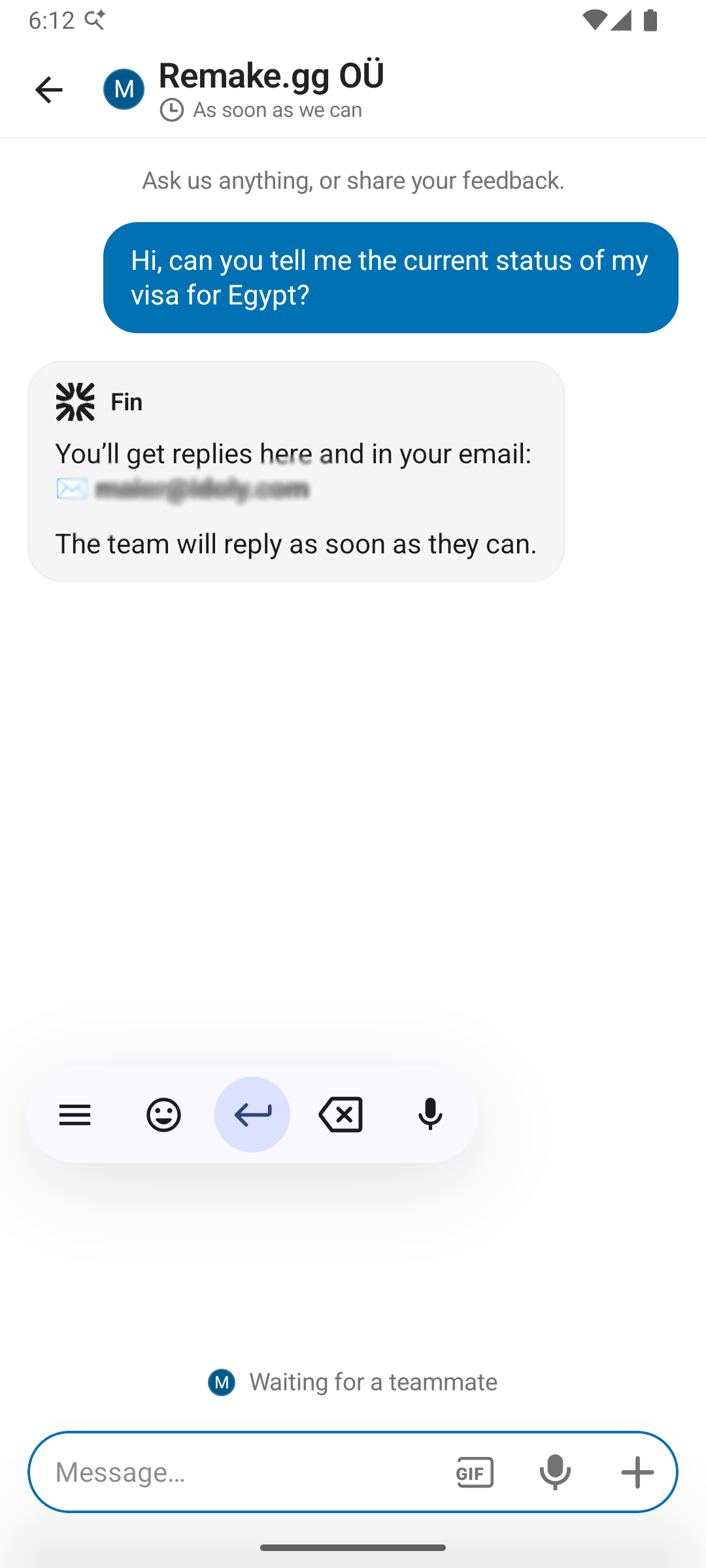Tap the enter key on floating toolbar
This screenshot has height=1568, width=706.
[x=252, y=1115]
